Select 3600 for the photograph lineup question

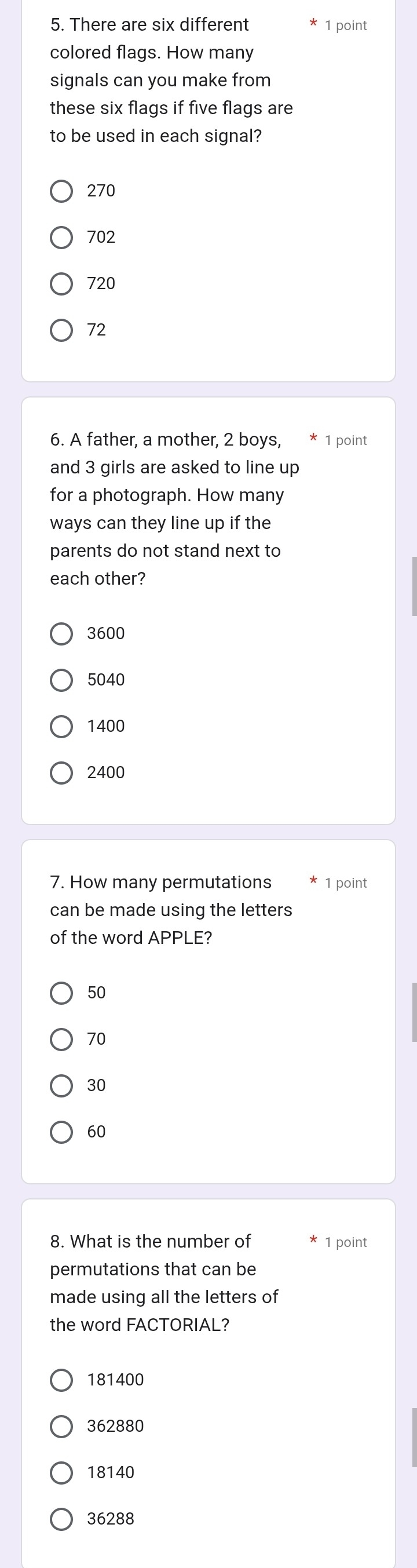[x=61, y=634]
